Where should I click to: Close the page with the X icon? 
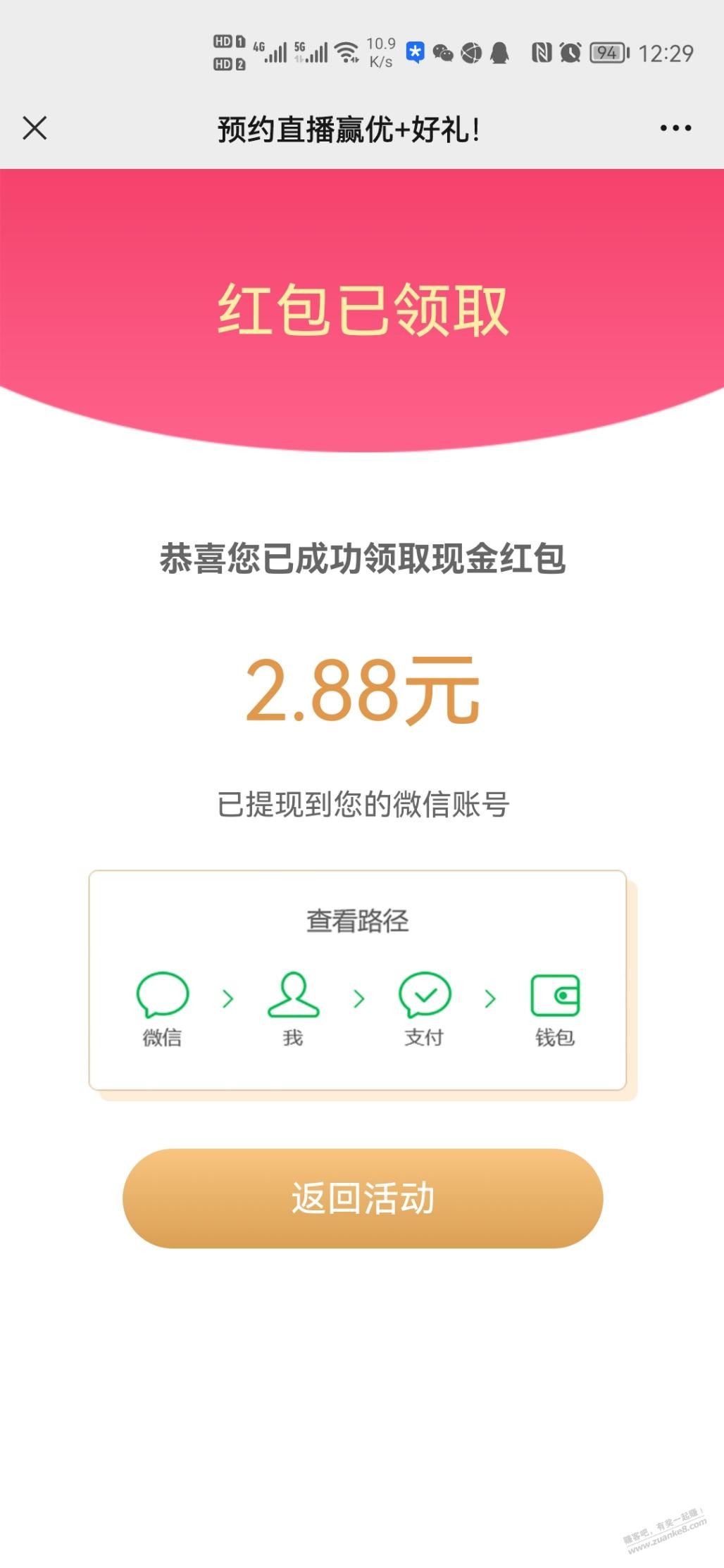coord(35,128)
